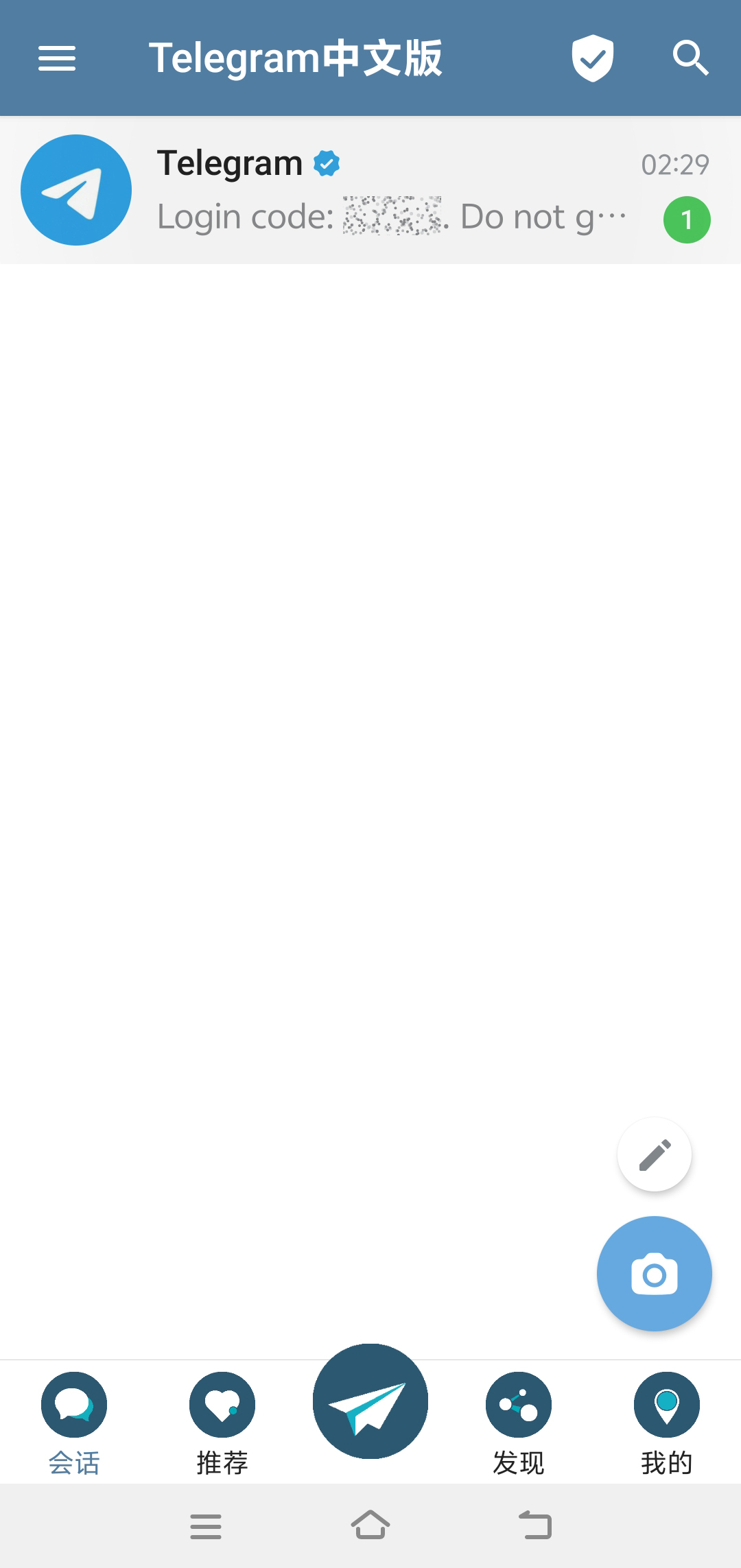Open search in the top bar
This screenshot has width=741, height=1568.
[690, 58]
